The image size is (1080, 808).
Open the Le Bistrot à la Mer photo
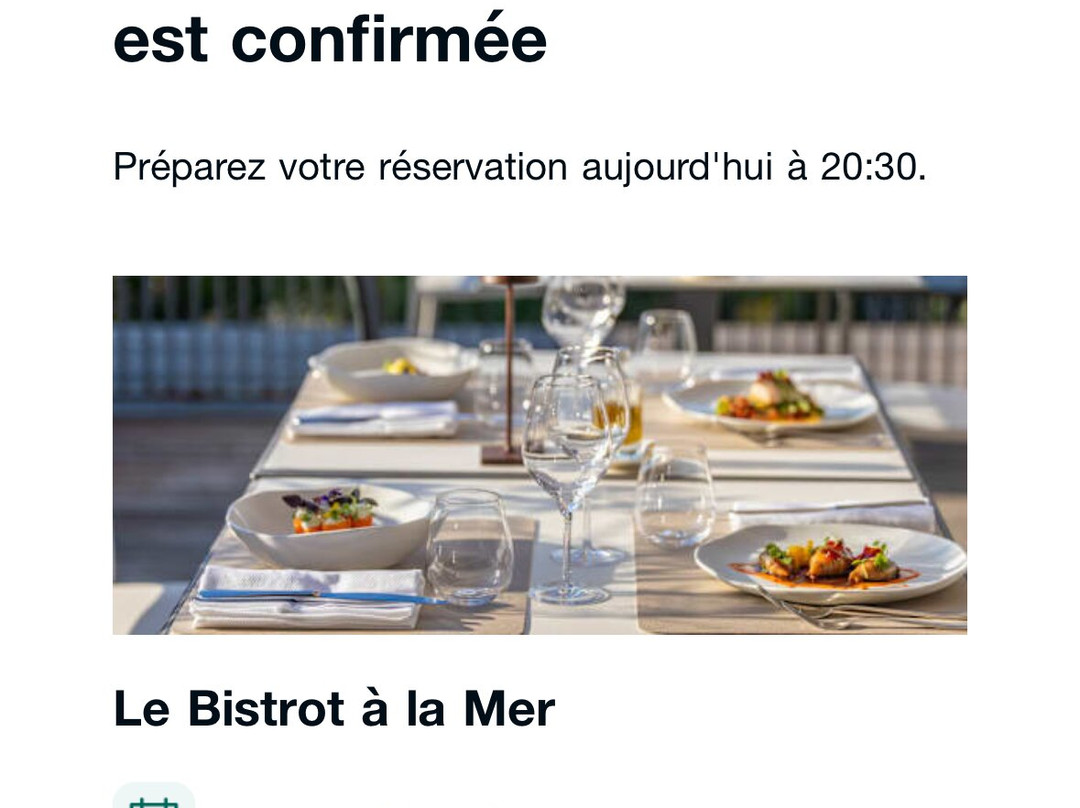point(539,455)
